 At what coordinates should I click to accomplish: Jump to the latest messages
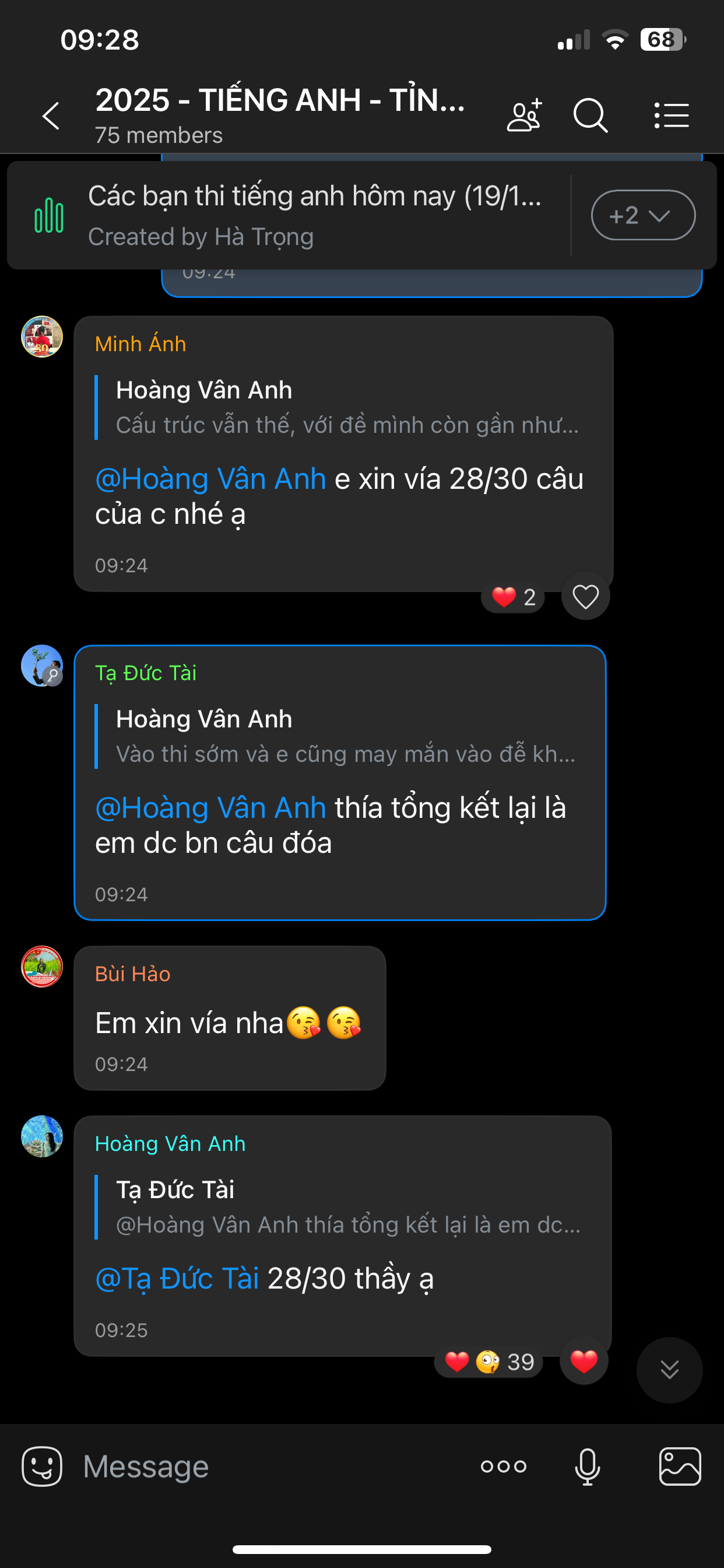pyautogui.click(x=669, y=1370)
